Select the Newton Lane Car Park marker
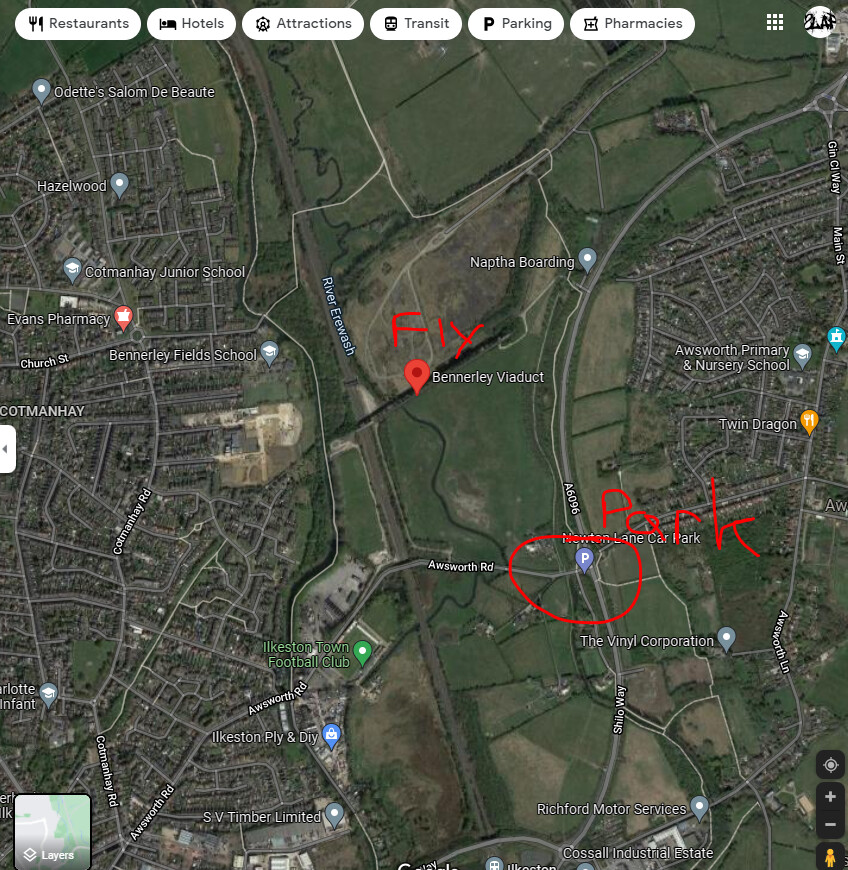The image size is (848, 870). tap(584, 560)
